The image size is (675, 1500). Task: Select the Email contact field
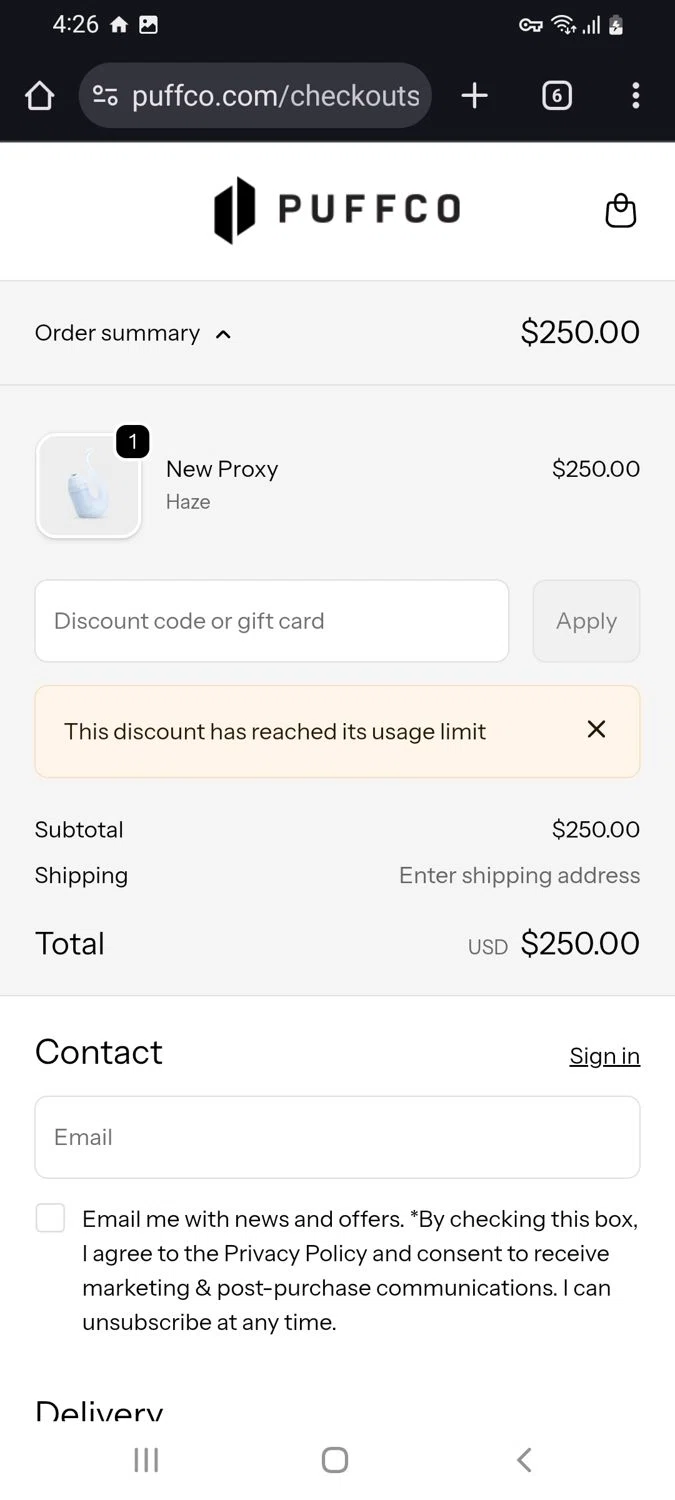[x=337, y=1137]
